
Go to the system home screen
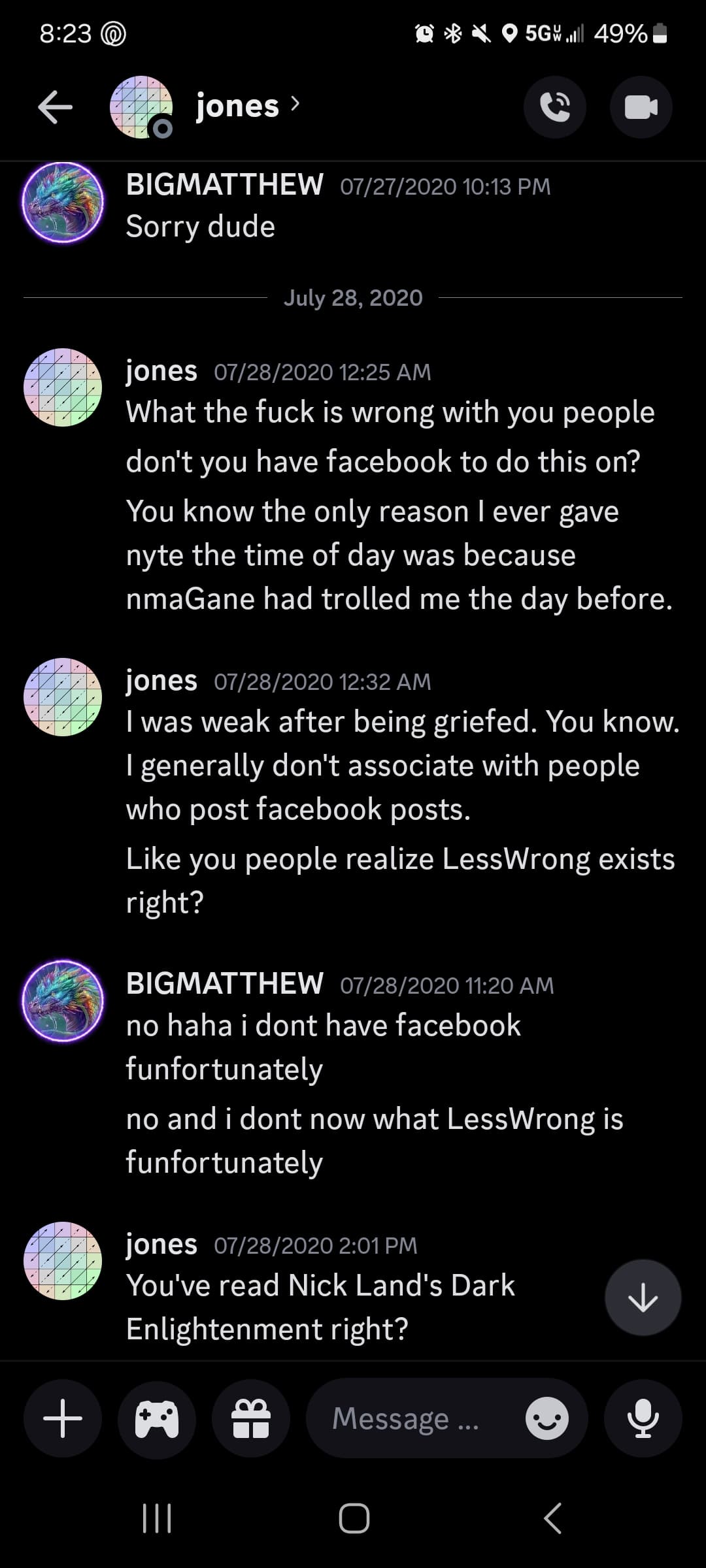coord(354,1518)
